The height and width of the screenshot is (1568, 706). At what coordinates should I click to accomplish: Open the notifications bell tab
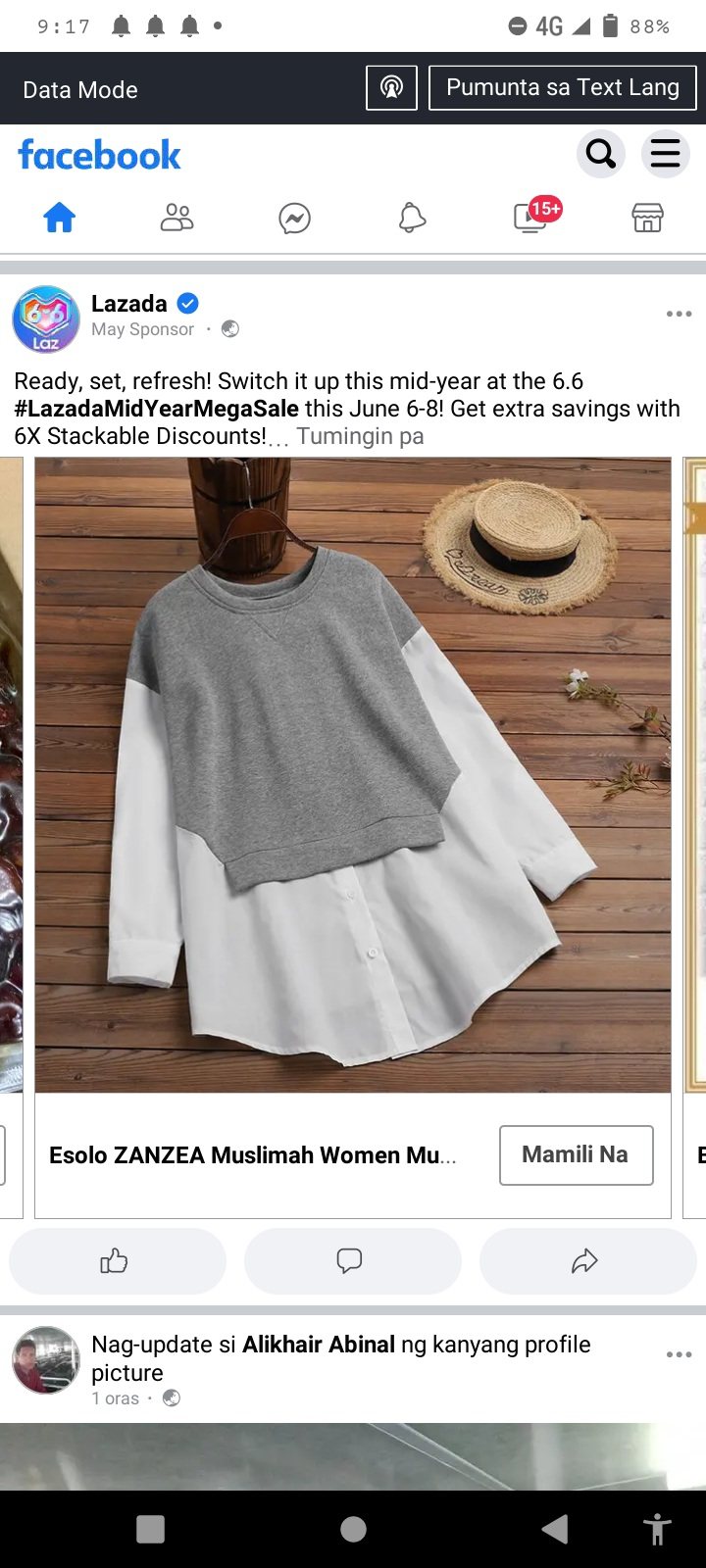(x=412, y=217)
